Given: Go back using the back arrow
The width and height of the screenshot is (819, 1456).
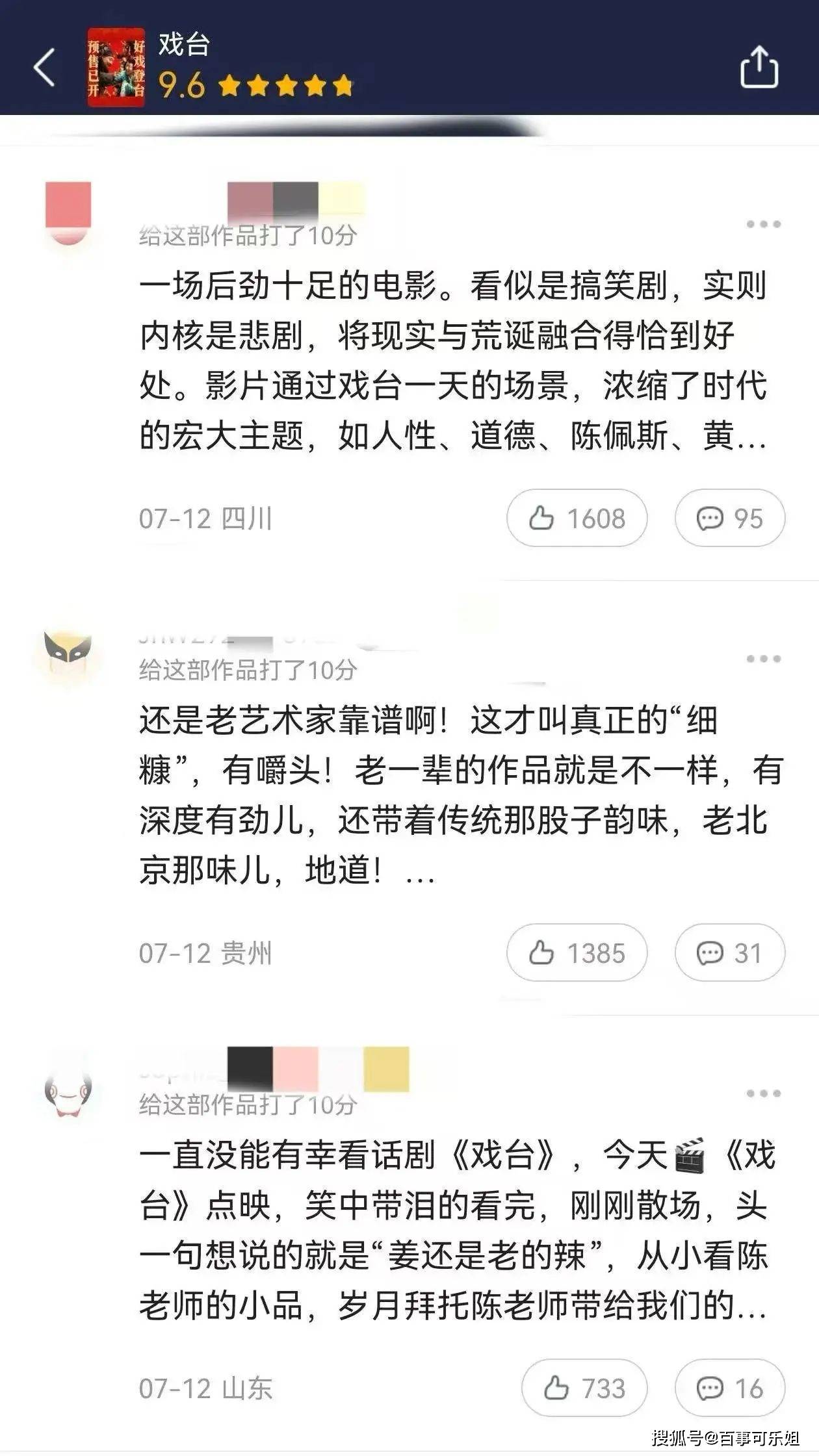Looking at the screenshot, I should [44, 67].
